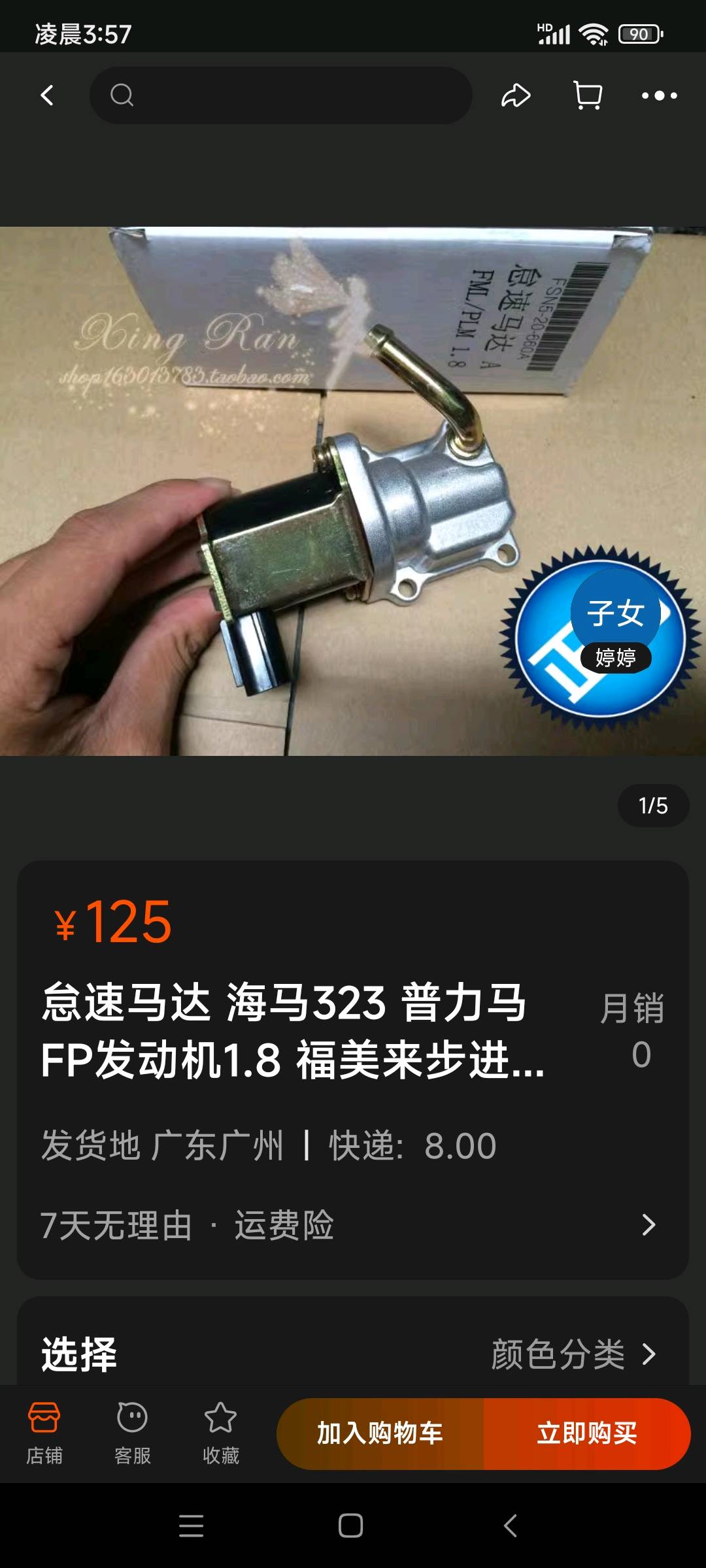The height and width of the screenshot is (1568, 706).
Task: Tap 立即购买 to buy now
Action: click(586, 1433)
